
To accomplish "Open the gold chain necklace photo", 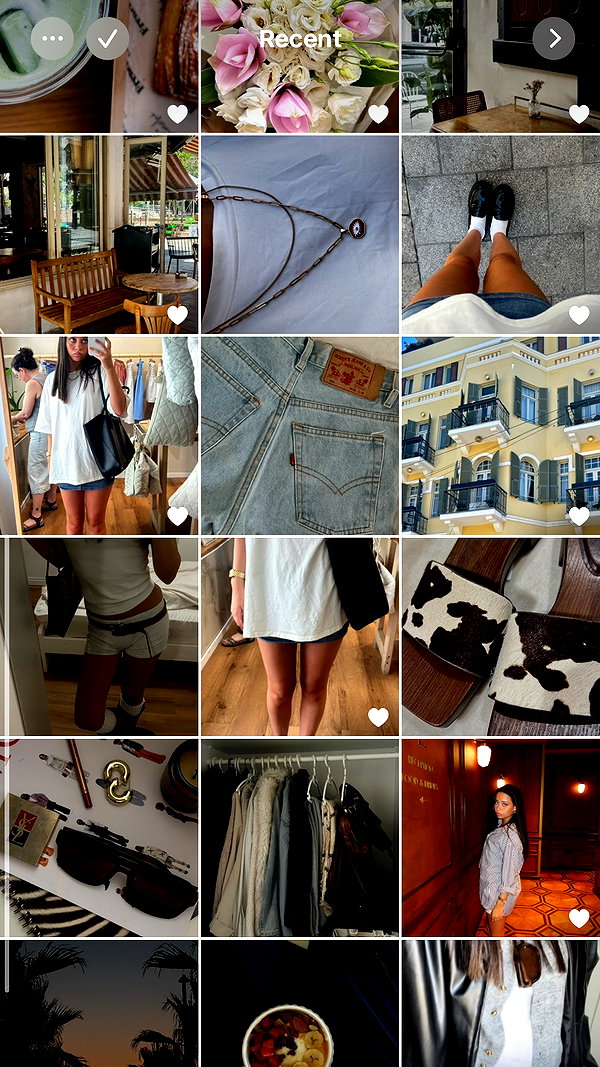I will [x=300, y=234].
